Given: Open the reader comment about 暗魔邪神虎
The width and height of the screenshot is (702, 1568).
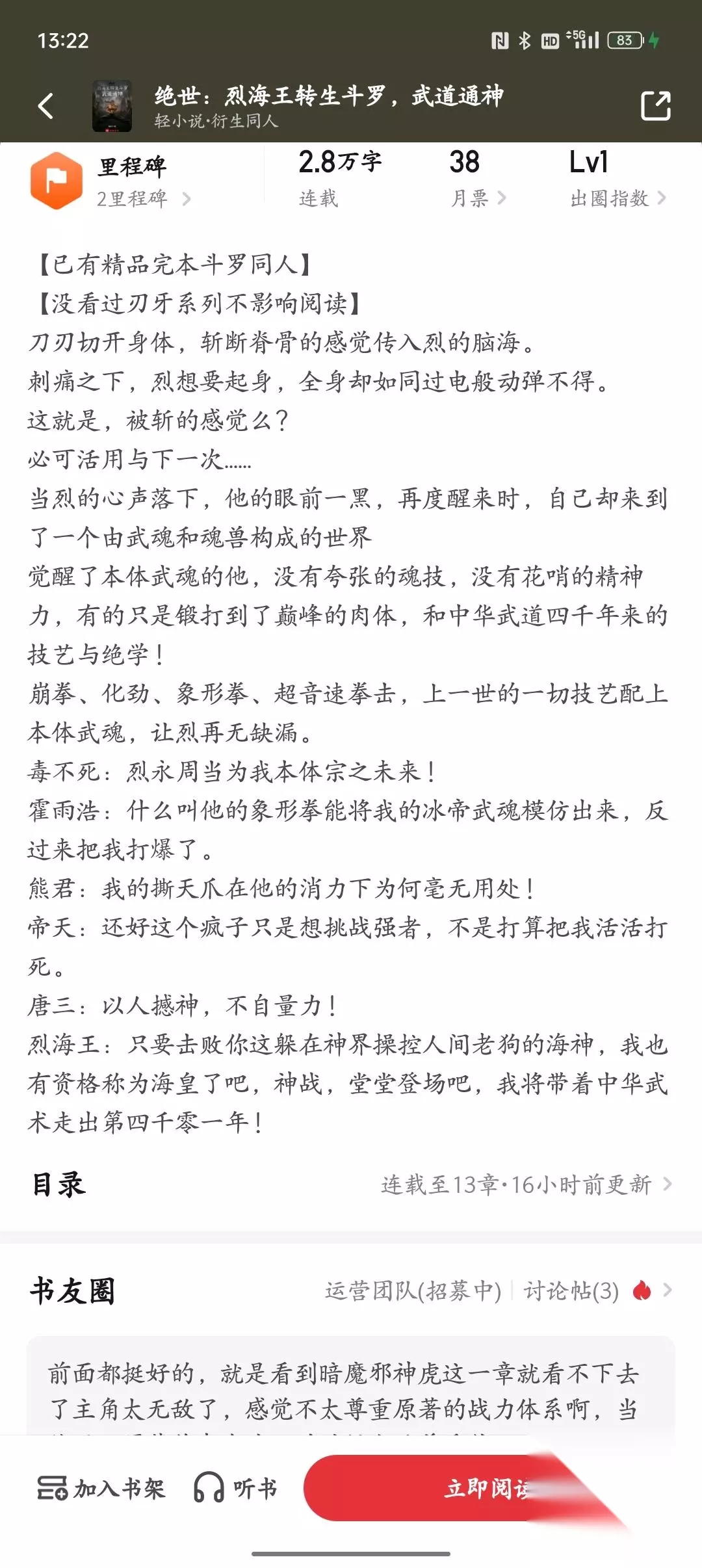Looking at the screenshot, I should pos(351,1390).
